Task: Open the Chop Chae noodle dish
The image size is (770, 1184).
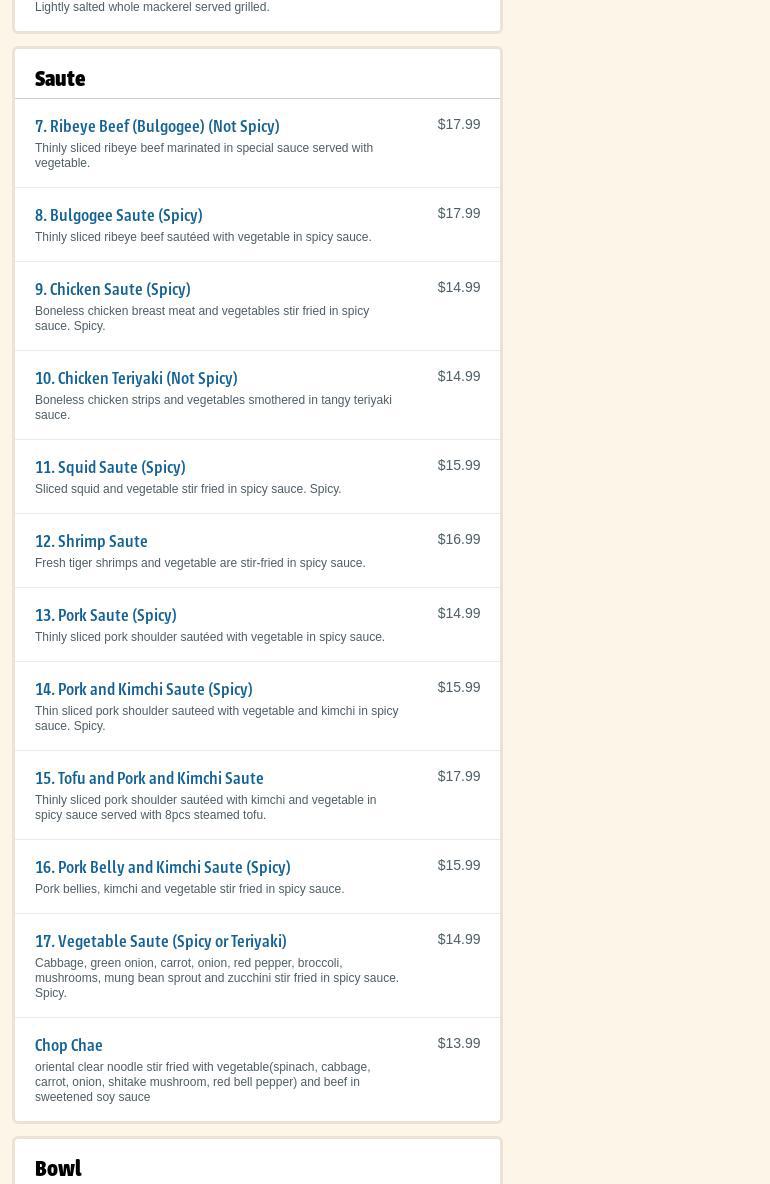Action: pos(69,1046)
